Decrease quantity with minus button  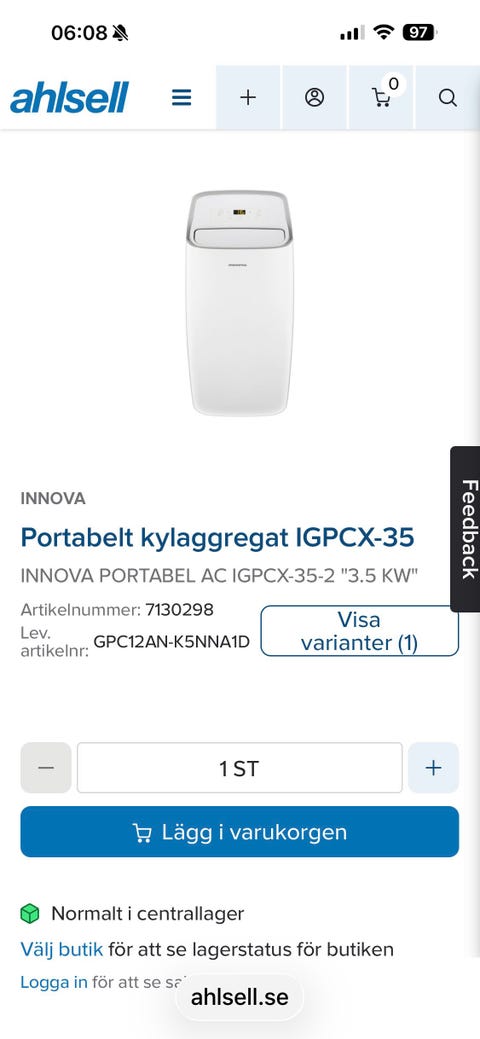(46, 767)
